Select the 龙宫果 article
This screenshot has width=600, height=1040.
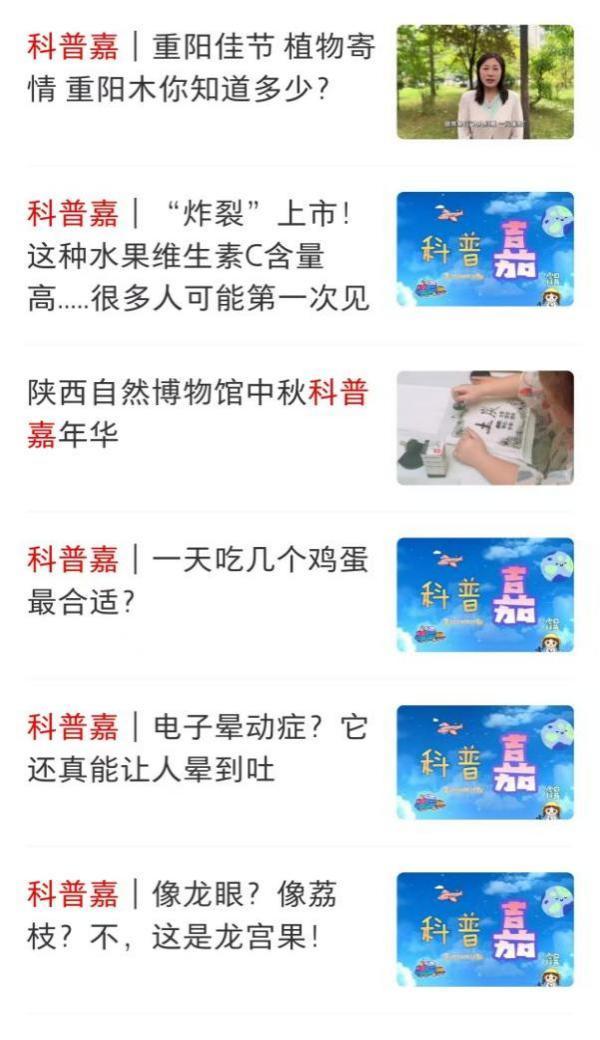coord(200,916)
